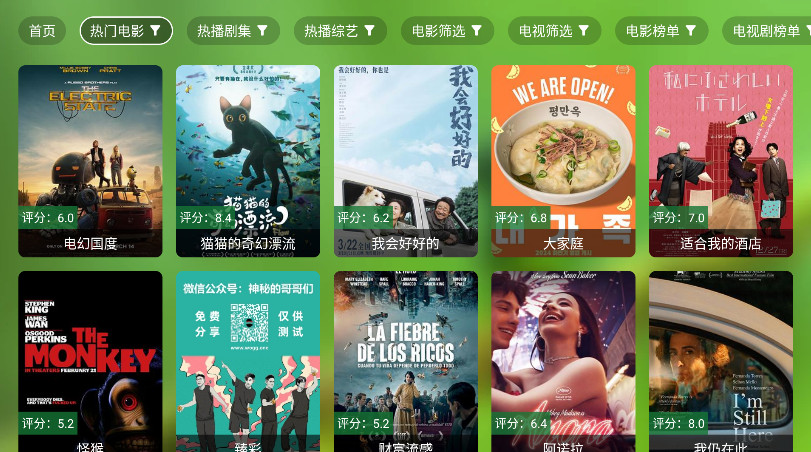Open the 大家庭 movie poster
Screen dimensions: 811x452
pos(563,160)
